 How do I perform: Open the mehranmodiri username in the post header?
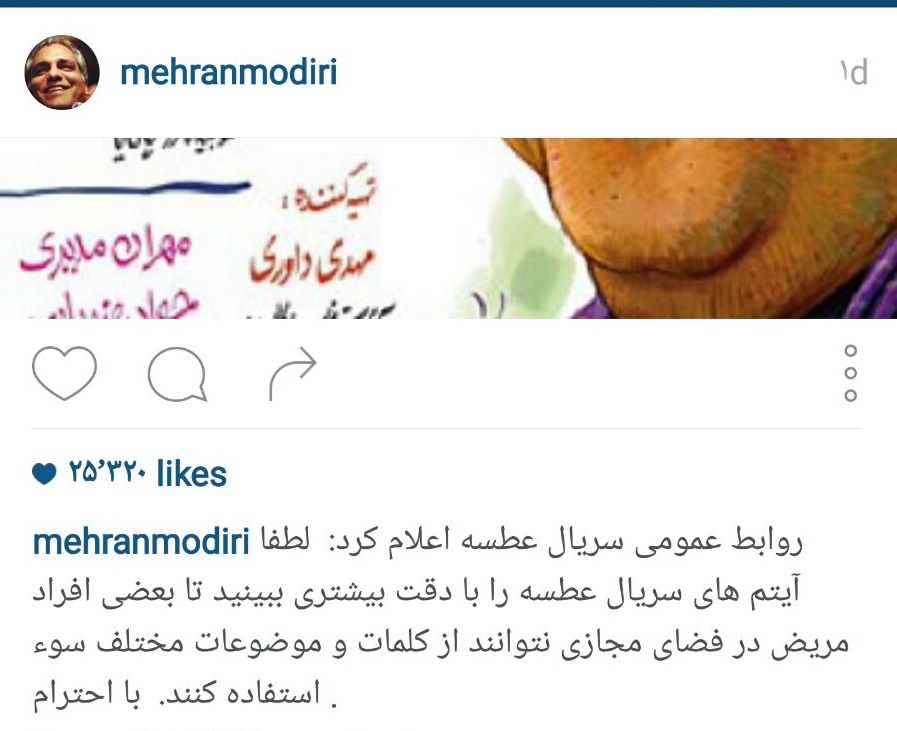(x=228, y=72)
